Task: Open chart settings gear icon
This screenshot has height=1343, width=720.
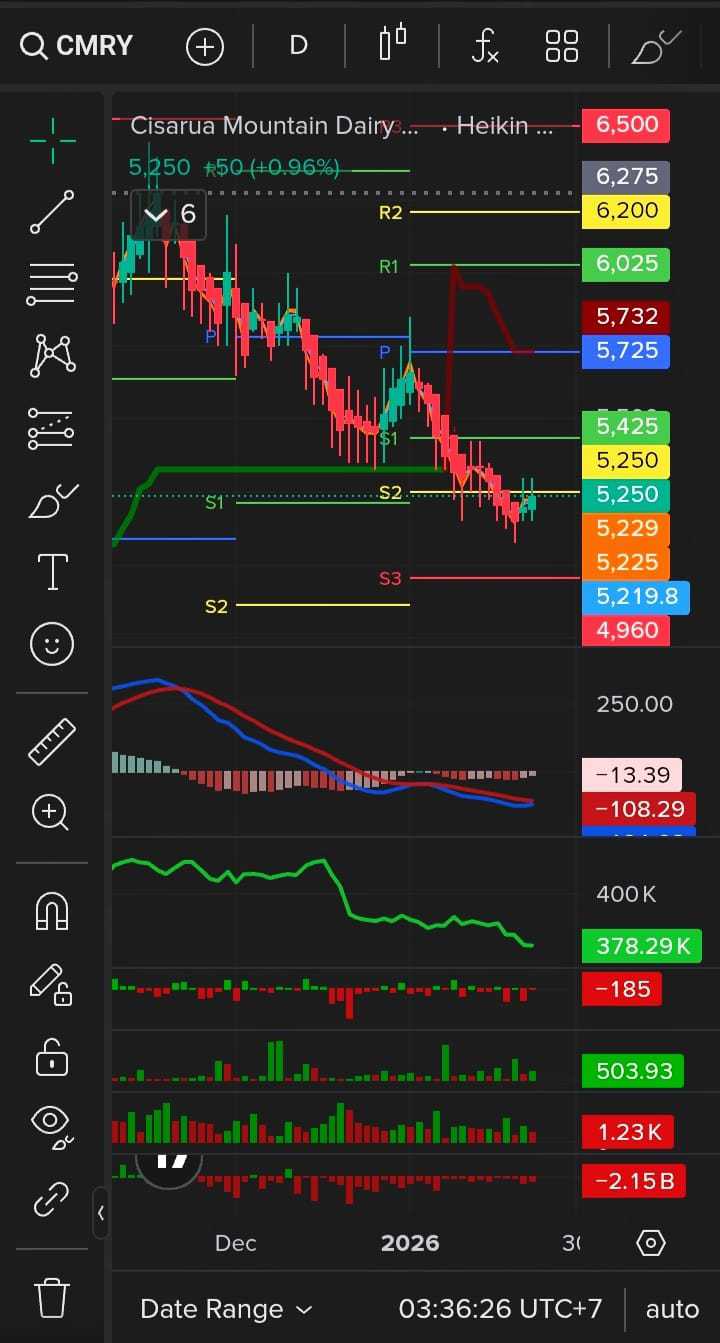Action: [650, 1243]
